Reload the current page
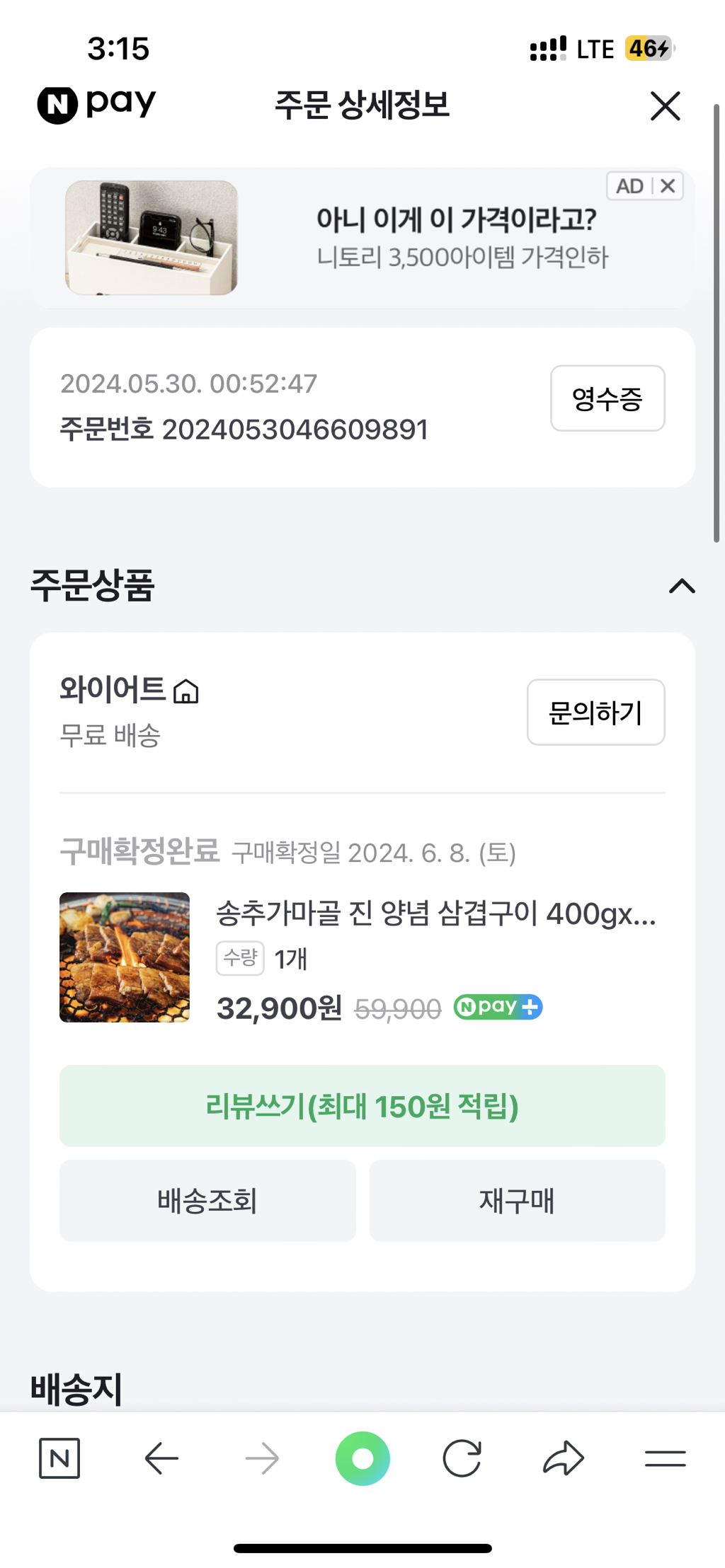The width and height of the screenshot is (725, 1568). point(462,1458)
